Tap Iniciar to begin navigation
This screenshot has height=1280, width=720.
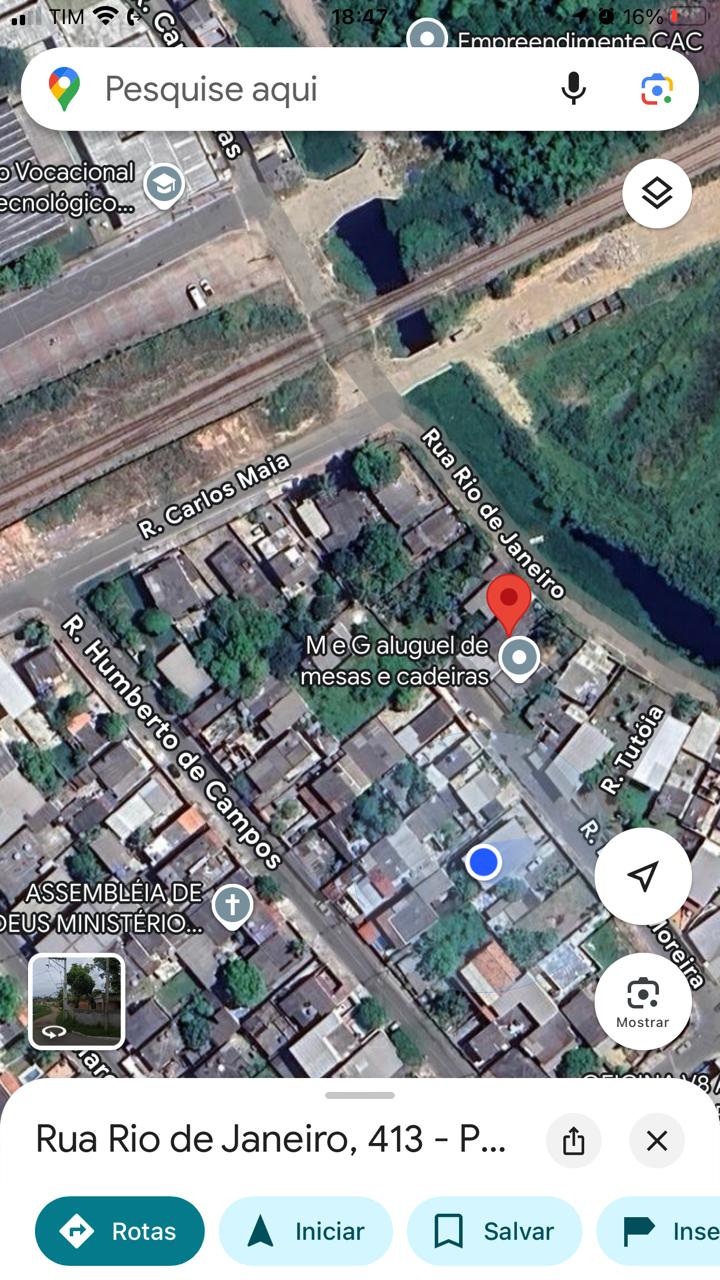(x=306, y=1231)
